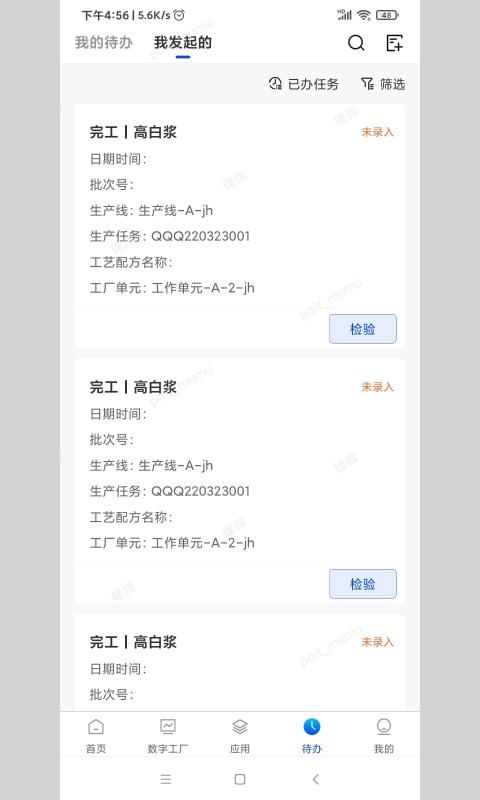Select the 待办 bottom tab
Screen dimensions: 480x800
point(312,736)
